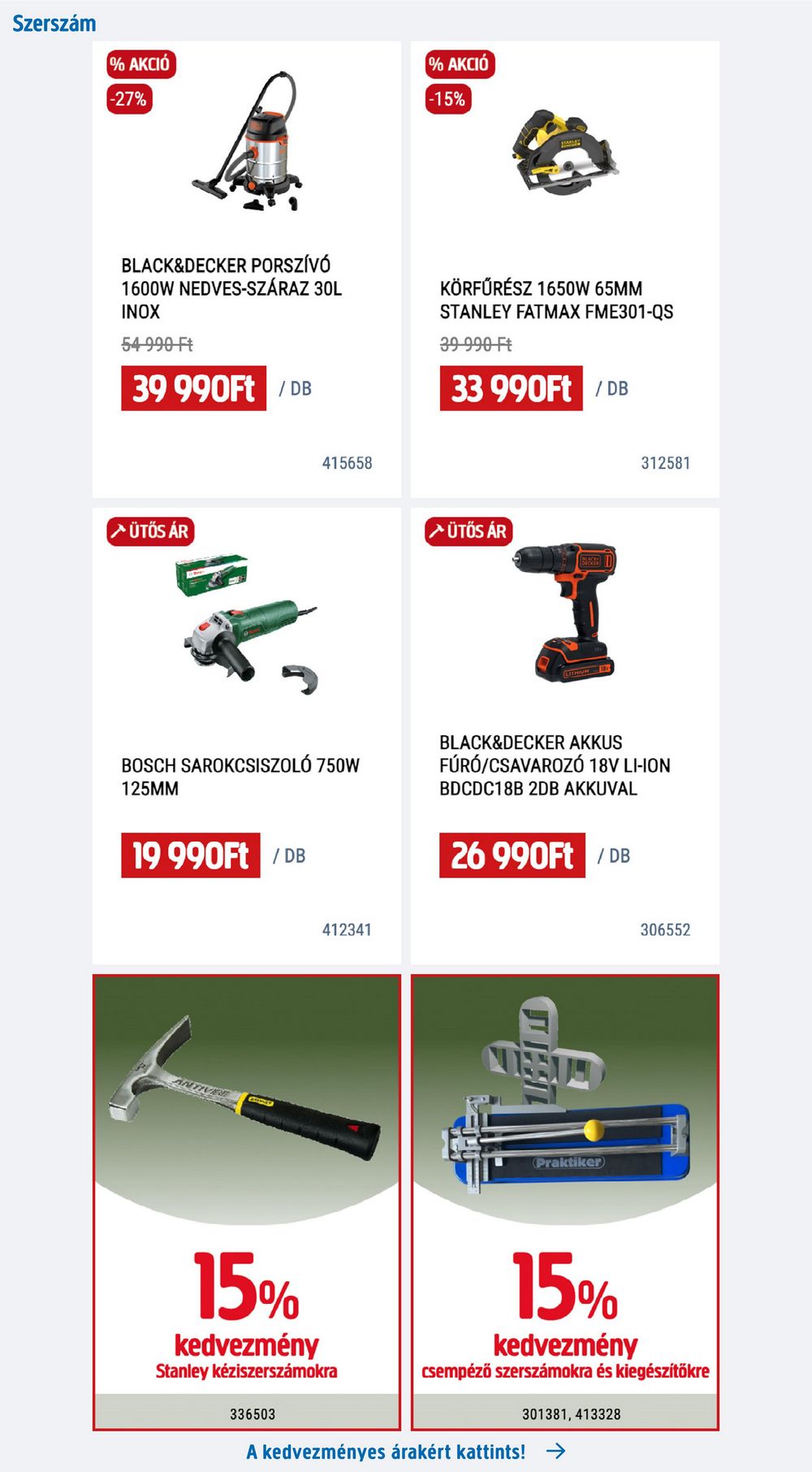Follow the 'A kedvezményes árakért kattints!' link
This screenshot has height=1472, width=812.
tap(405, 1452)
